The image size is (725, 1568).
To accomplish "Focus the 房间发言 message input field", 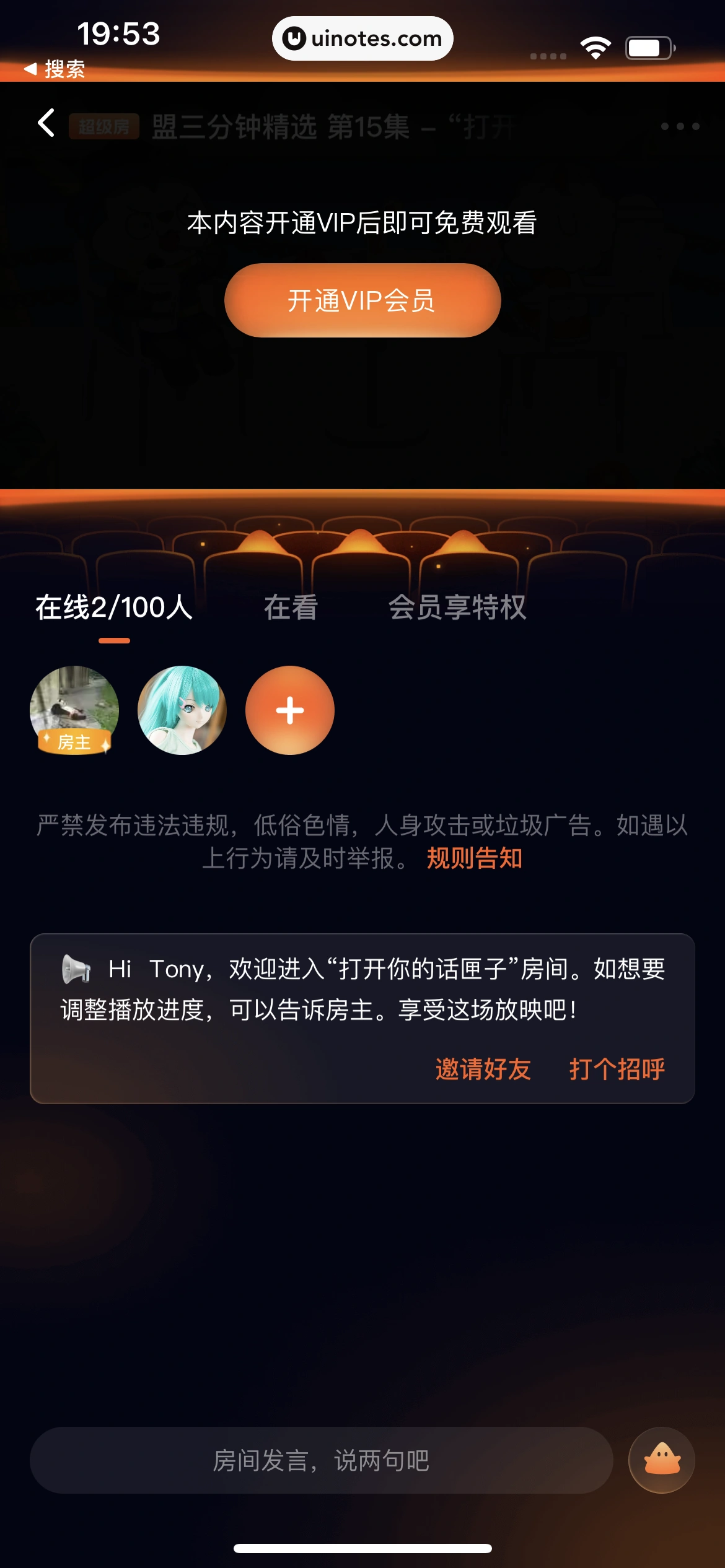I will (x=321, y=1460).
